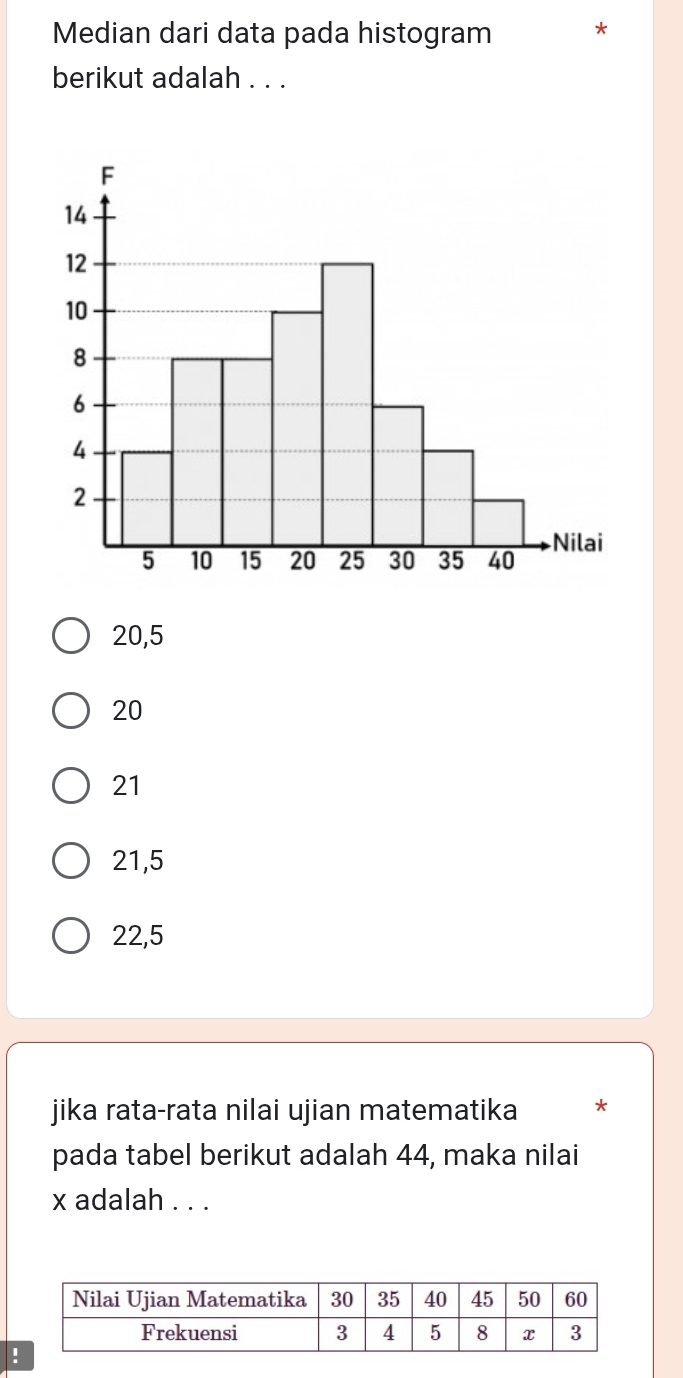Image resolution: width=683 pixels, height=1378 pixels.
Task: Select the 20,5 answer option
Action: click(x=70, y=636)
